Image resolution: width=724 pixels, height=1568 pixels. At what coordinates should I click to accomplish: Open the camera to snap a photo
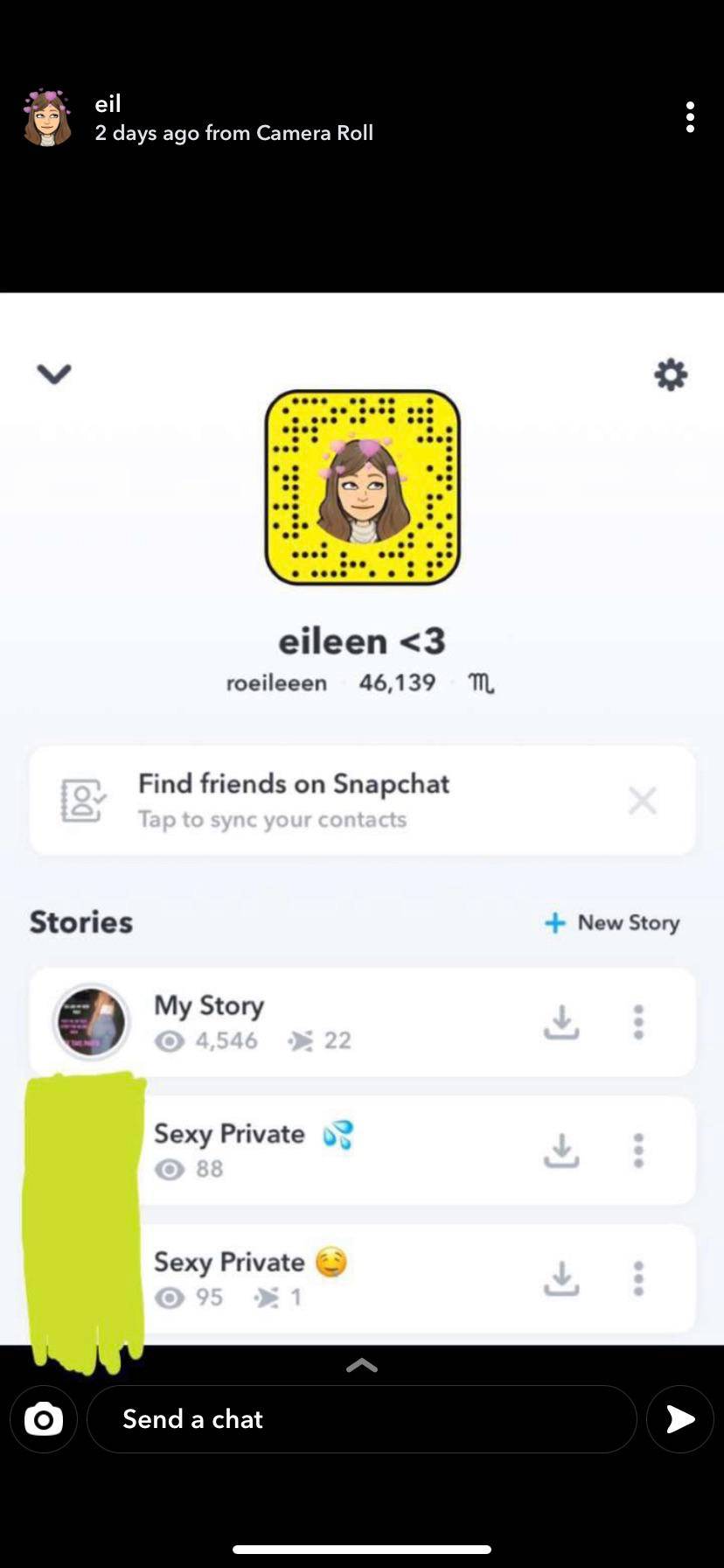[x=44, y=1419]
